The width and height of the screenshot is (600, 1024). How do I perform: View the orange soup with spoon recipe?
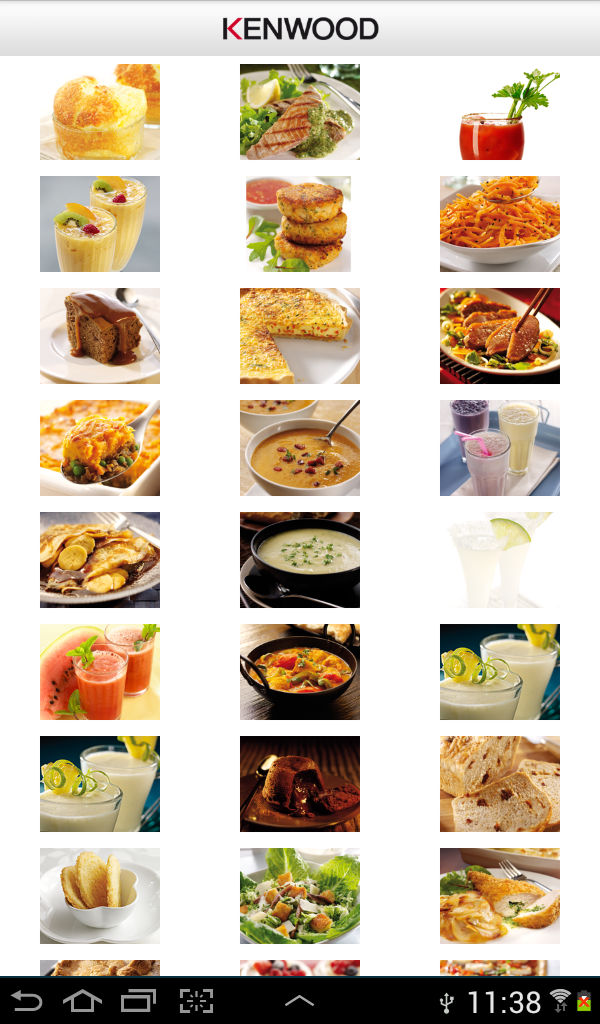(x=300, y=448)
